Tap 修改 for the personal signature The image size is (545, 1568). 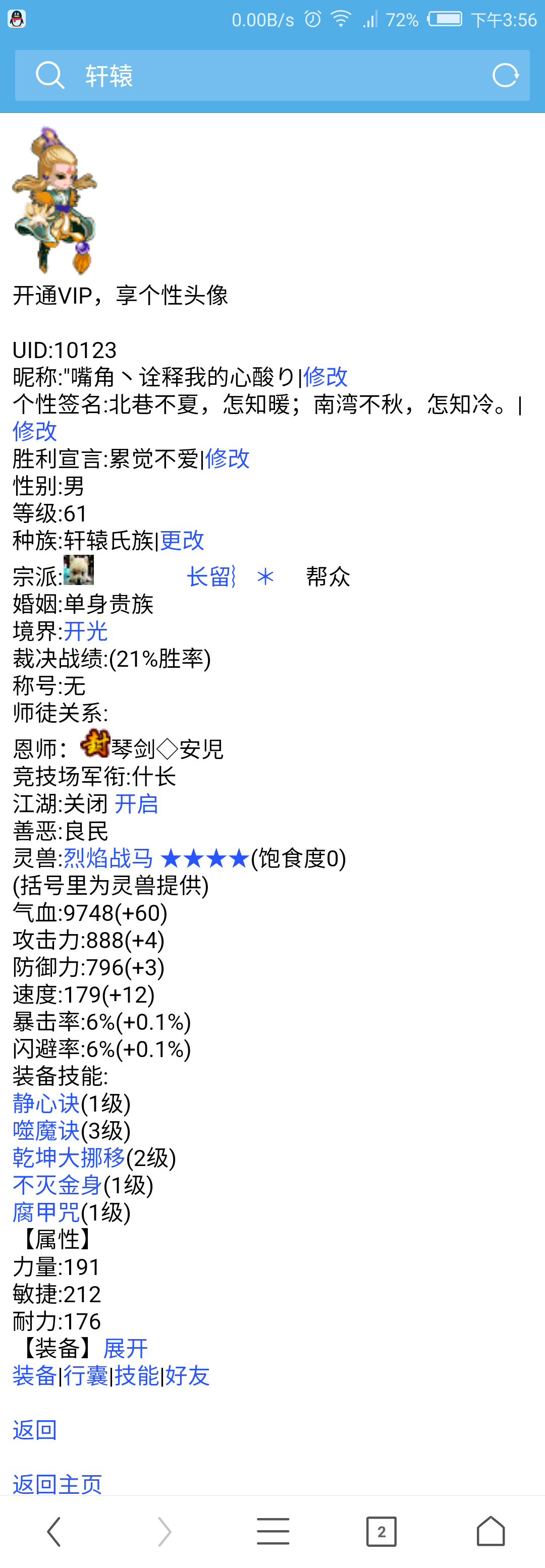coord(35,431)
